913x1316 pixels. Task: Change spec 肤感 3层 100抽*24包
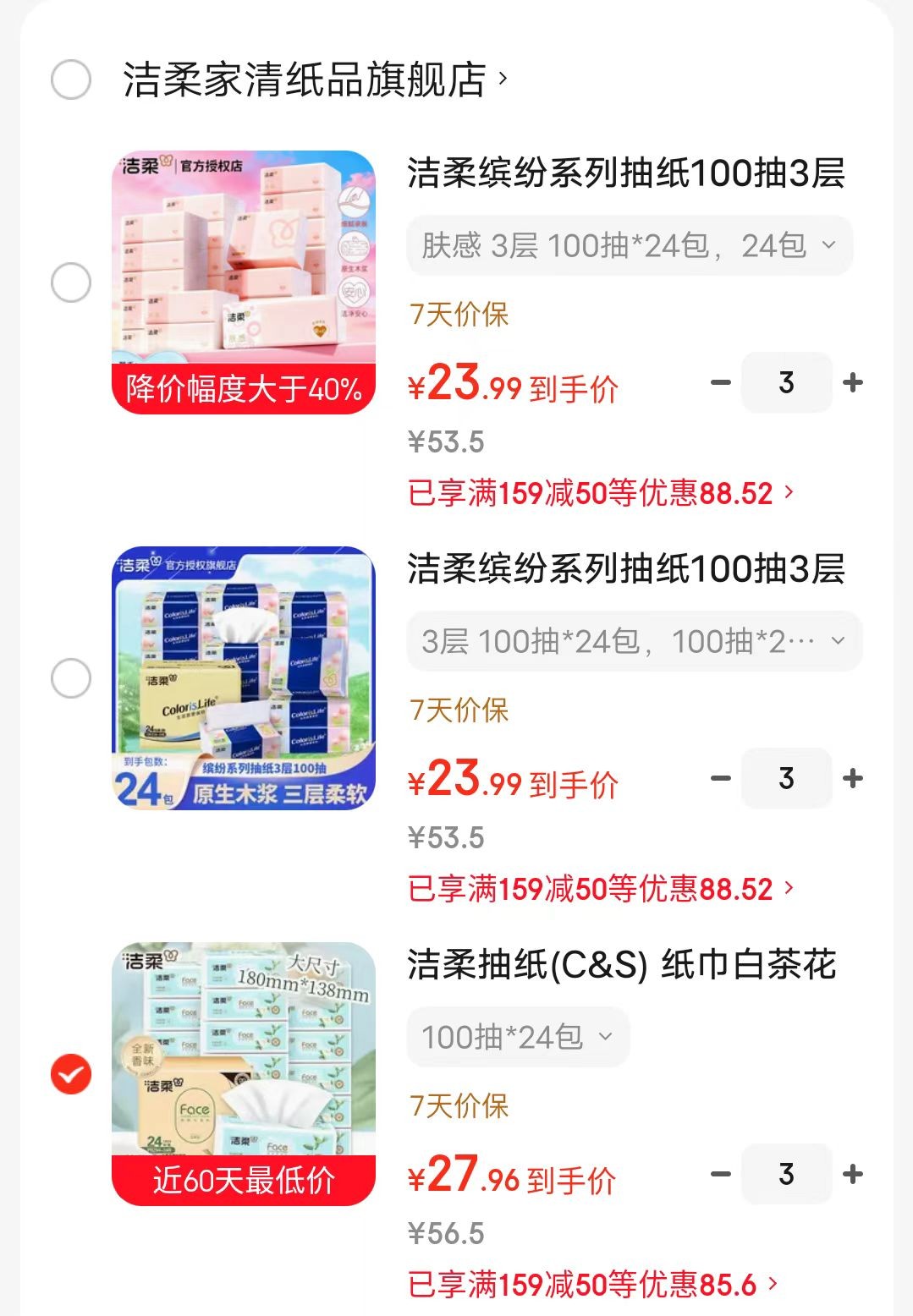tap(630, 246)
